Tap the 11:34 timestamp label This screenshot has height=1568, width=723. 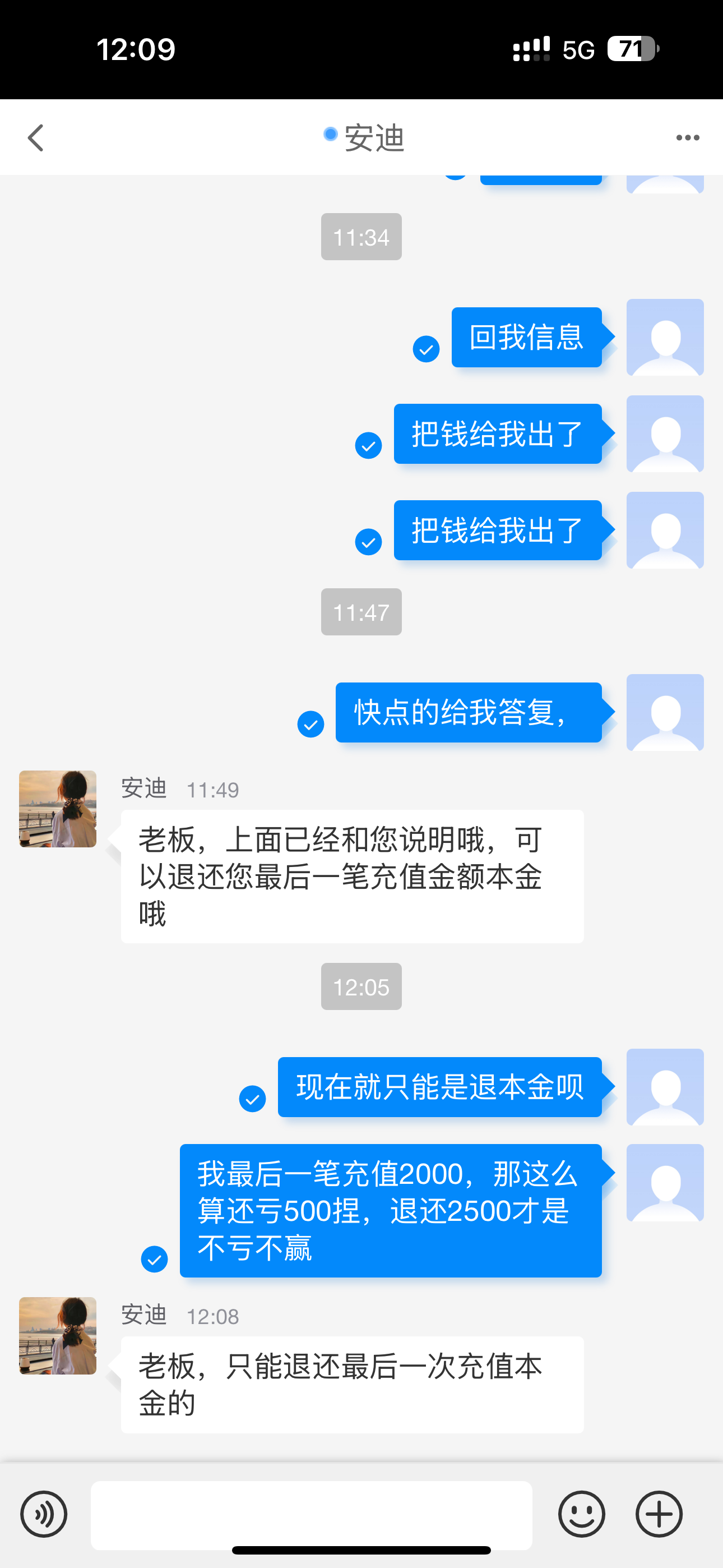click(x=361, y=237)
